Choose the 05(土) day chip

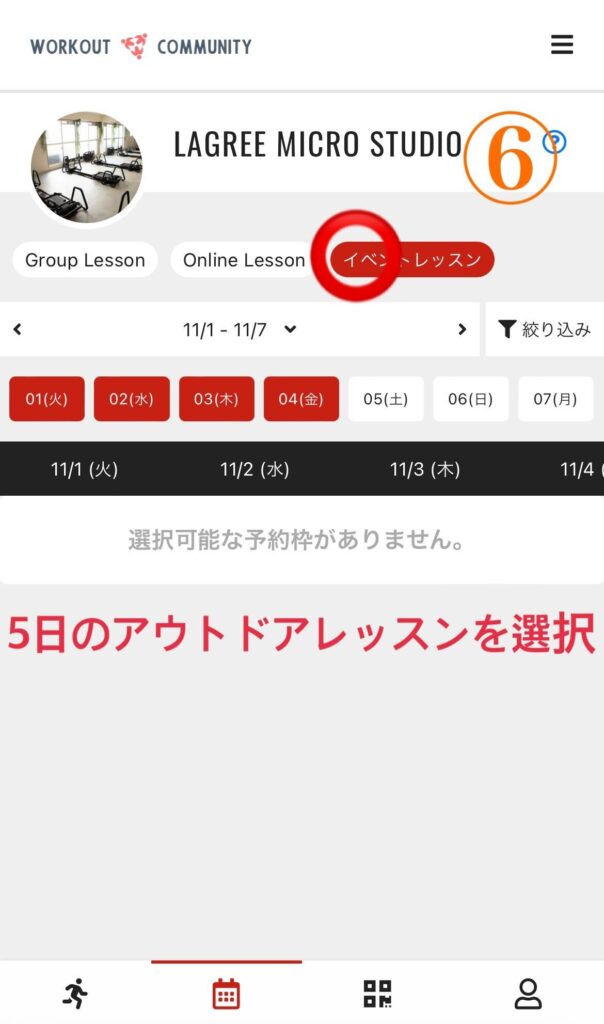coord(386,399)
